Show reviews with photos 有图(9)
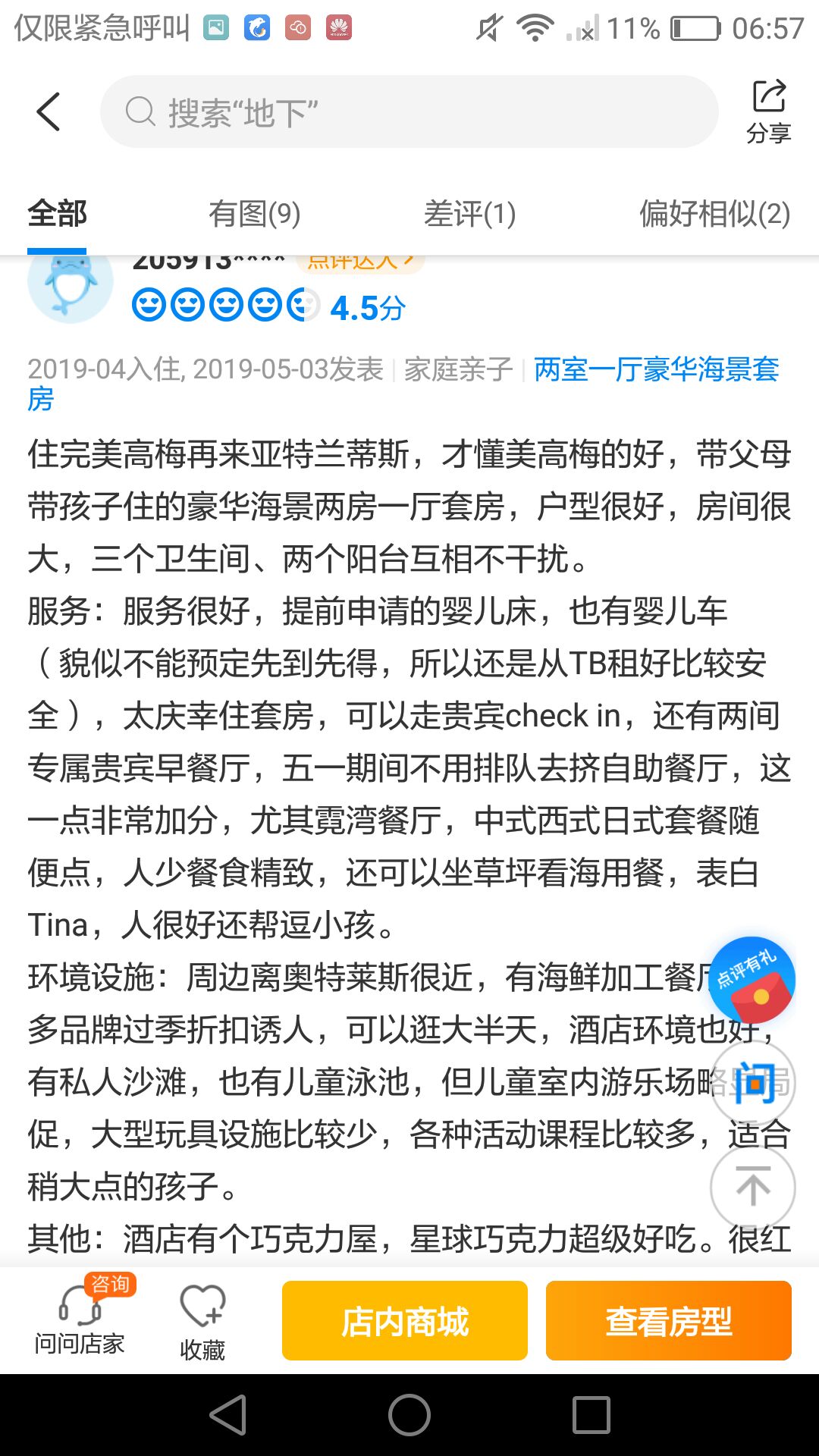This screenshot has height=1456, width=819. click(x=255, y=214)
